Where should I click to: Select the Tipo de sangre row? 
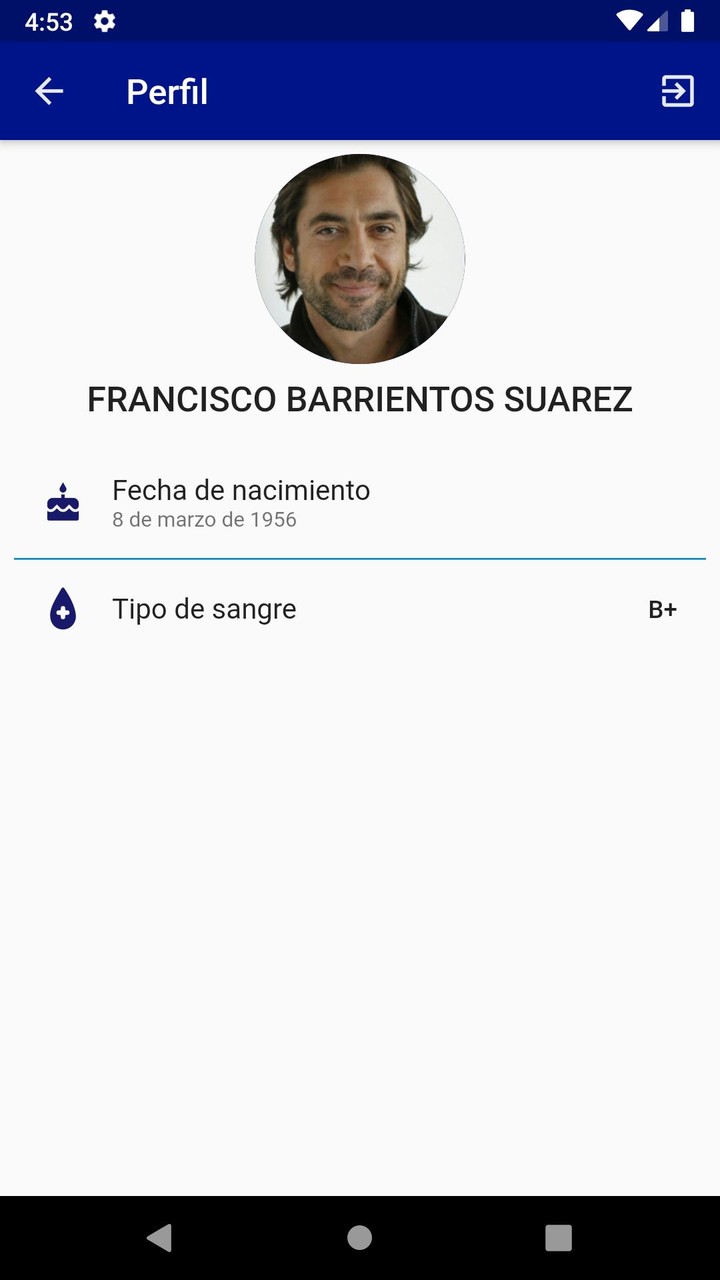tap(360, 609)
